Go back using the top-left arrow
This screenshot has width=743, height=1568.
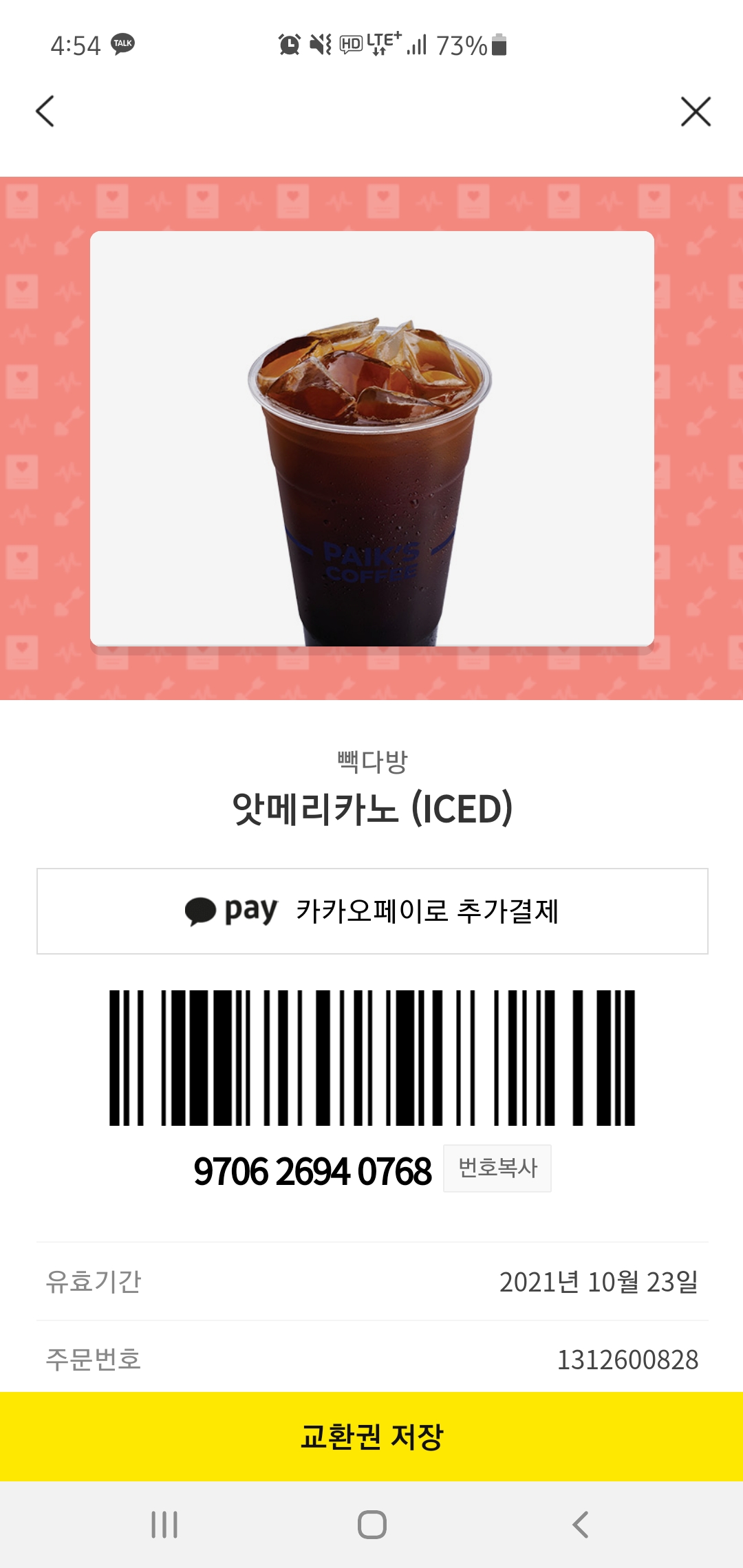pos(45,111)
